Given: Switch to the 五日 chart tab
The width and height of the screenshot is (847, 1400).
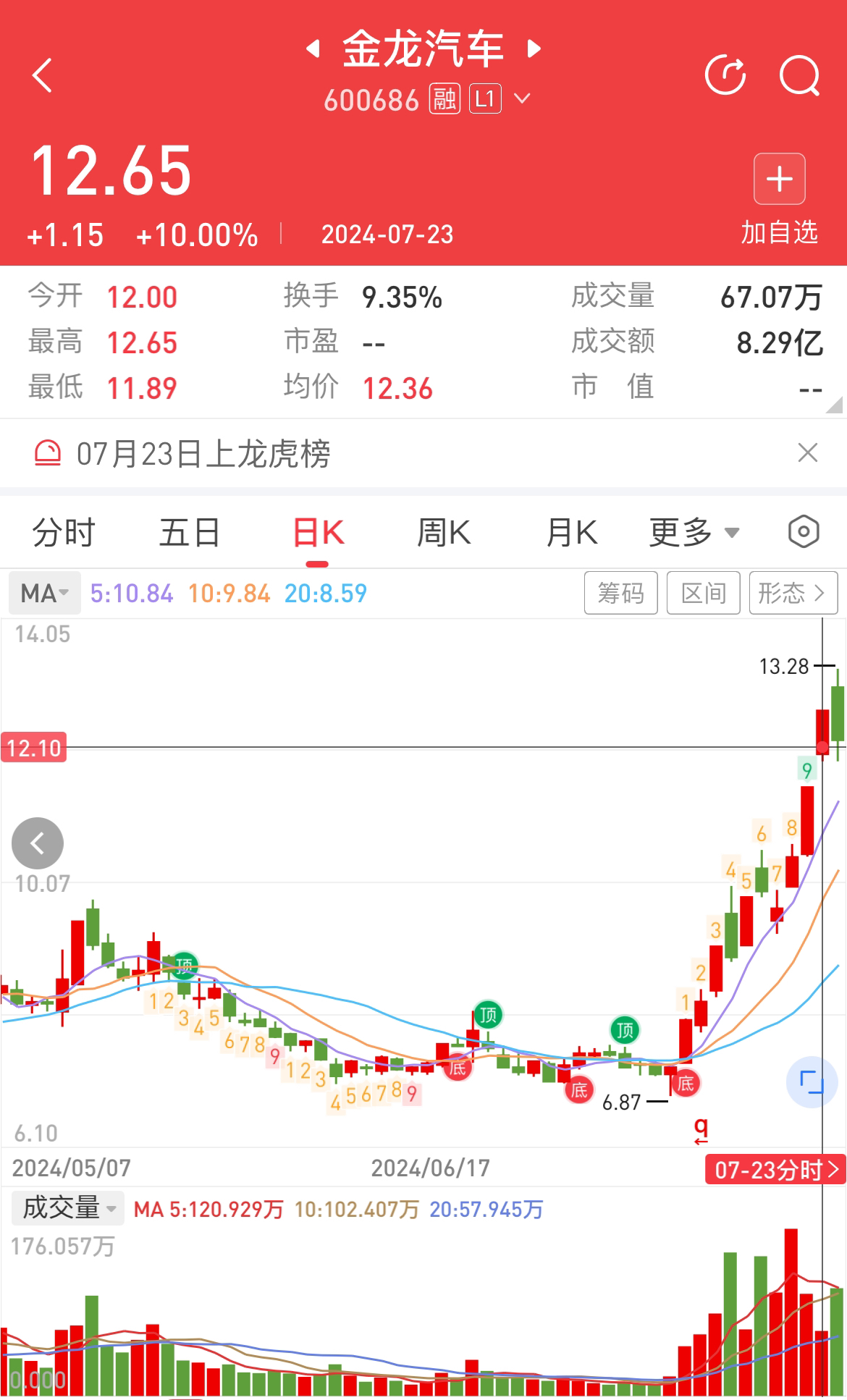Looking at the screenshot, I should click(x=190, y=534).
